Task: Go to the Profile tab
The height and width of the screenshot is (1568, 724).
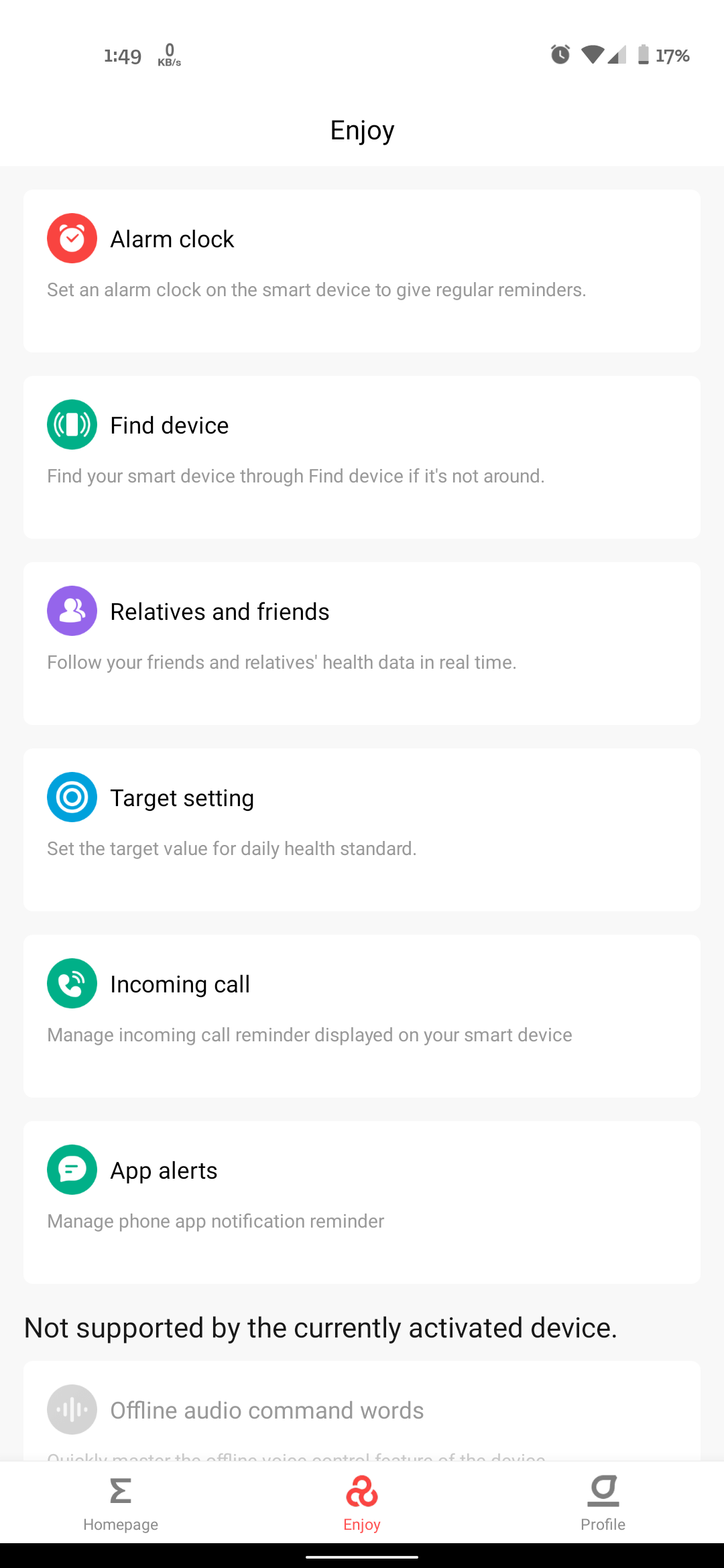Action: (x=603, y=1504)
